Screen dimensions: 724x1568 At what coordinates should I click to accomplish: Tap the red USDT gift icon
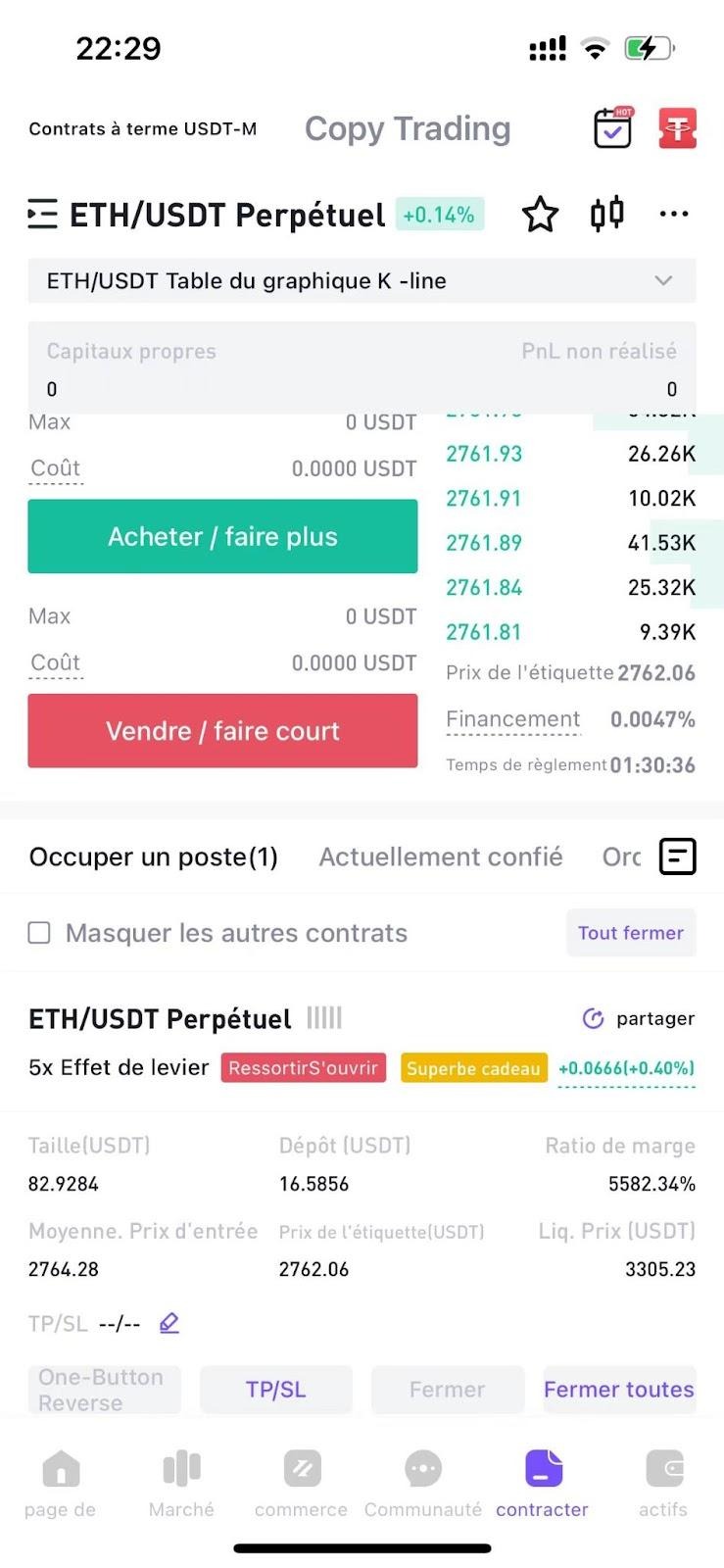coord(677,128)
